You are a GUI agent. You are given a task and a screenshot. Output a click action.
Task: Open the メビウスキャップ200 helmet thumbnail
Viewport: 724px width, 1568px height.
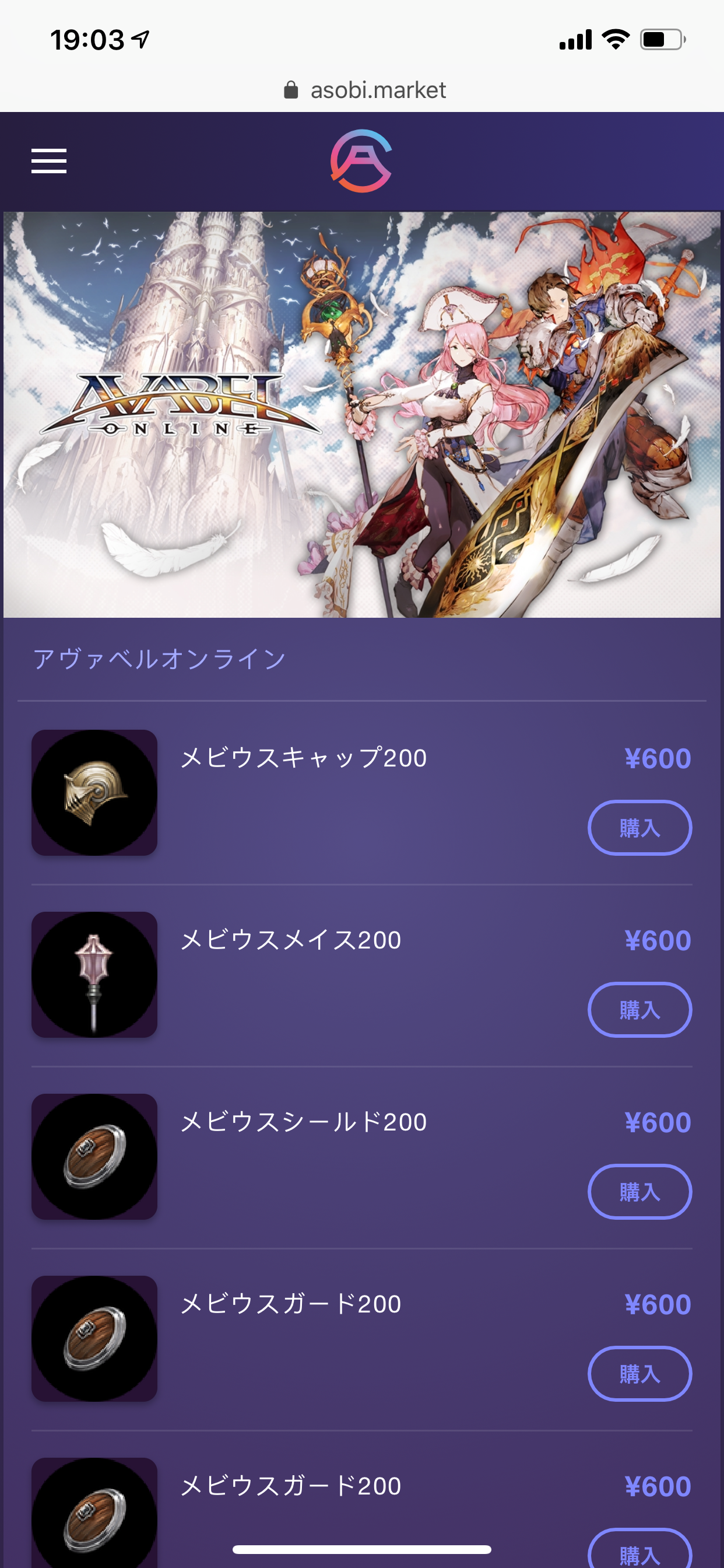point(94,793)
